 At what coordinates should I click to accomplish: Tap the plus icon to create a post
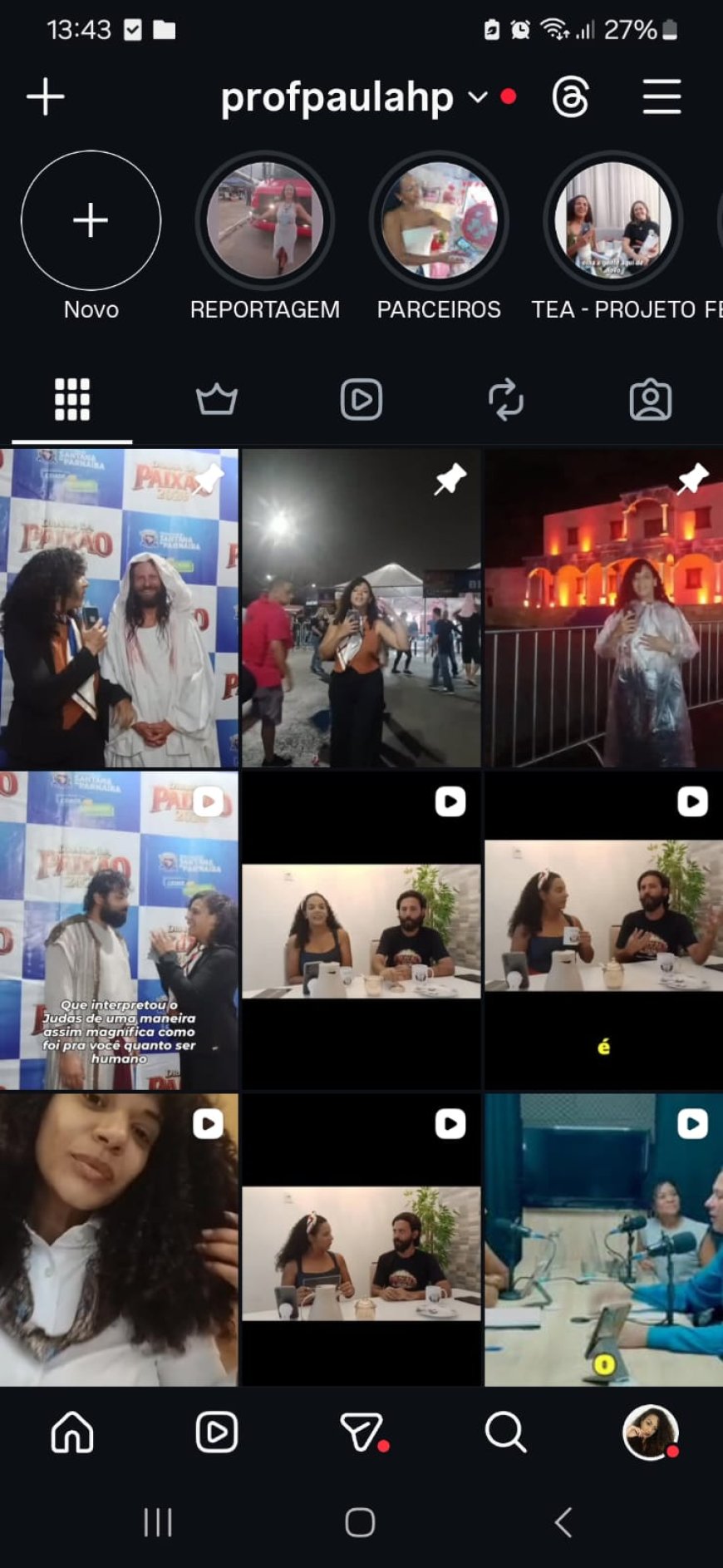pos(46,97)
